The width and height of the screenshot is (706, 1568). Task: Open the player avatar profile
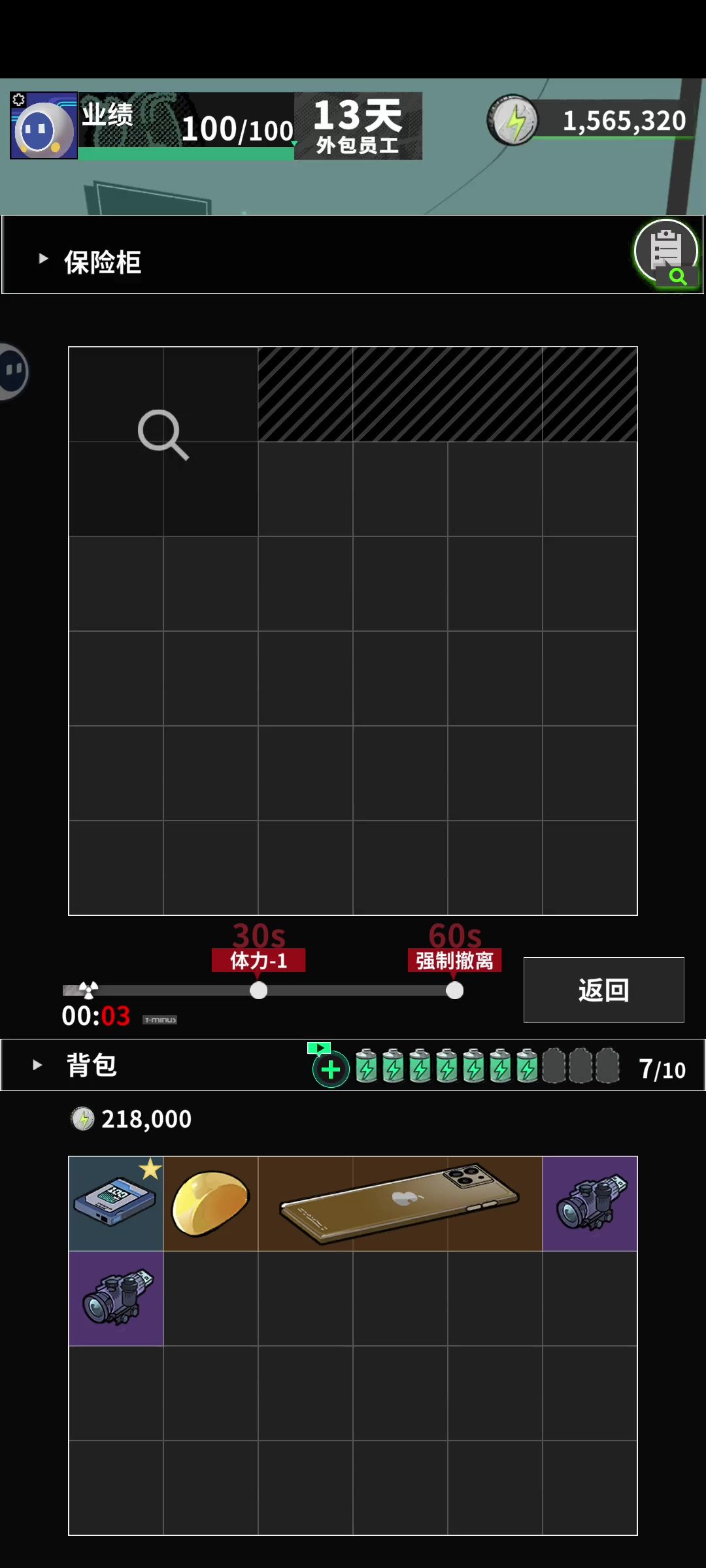click(x=44, y=126)
